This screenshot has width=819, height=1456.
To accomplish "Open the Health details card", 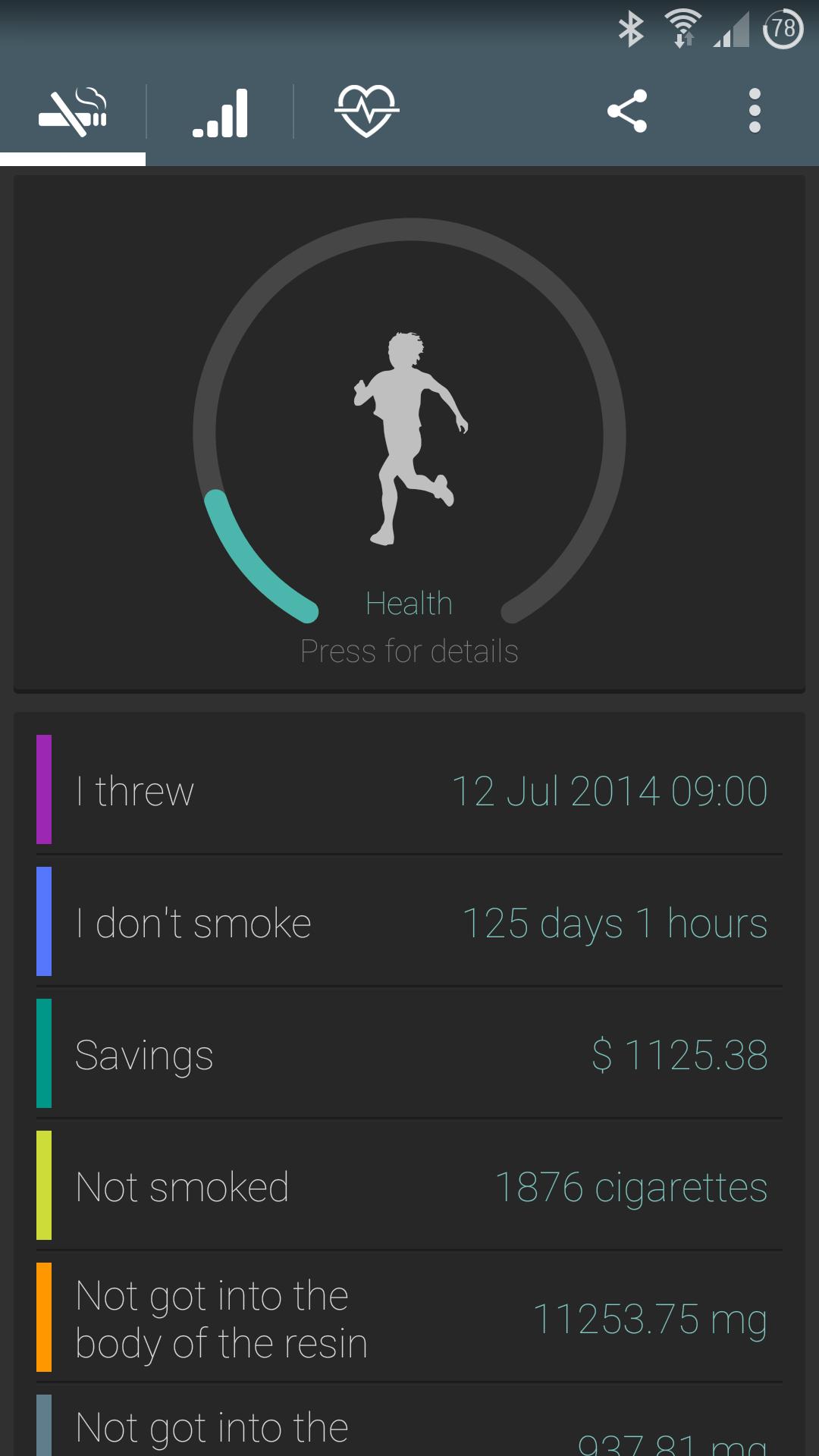I will (x=409, y=434).
